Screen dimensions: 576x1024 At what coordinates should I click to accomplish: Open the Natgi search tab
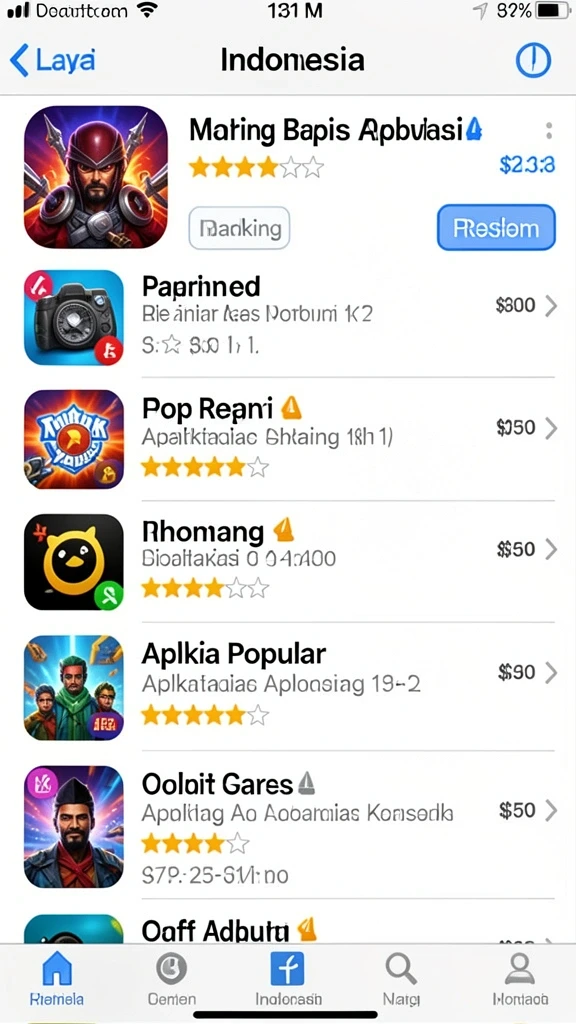[x=402, y=979]
